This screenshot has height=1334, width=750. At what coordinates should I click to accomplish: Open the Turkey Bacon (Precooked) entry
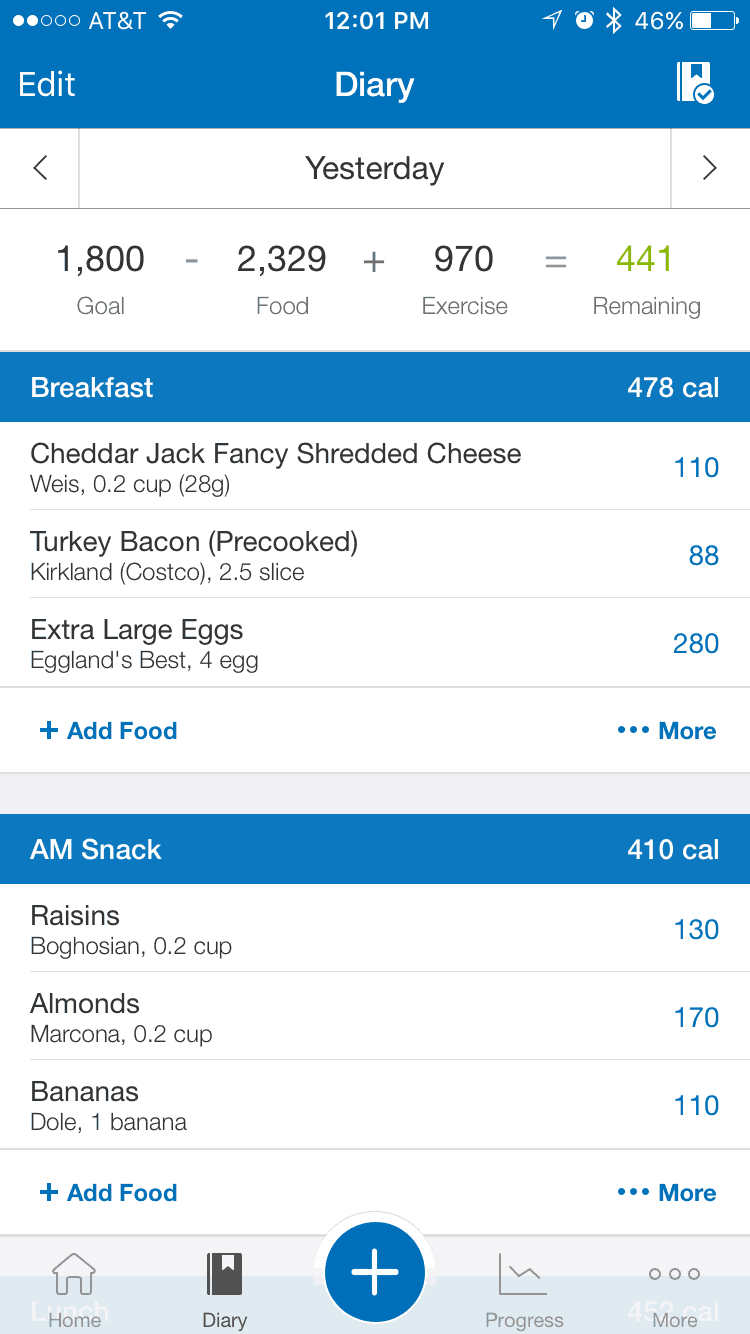[x=375, y=554]
